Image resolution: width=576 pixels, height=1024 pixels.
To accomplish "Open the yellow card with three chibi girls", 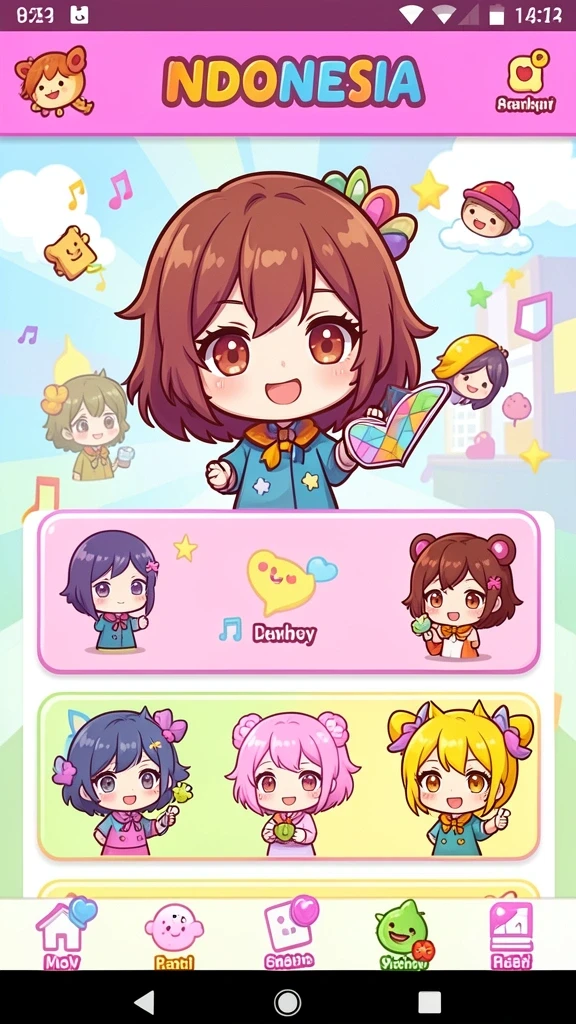I will [x=289, y=776].
